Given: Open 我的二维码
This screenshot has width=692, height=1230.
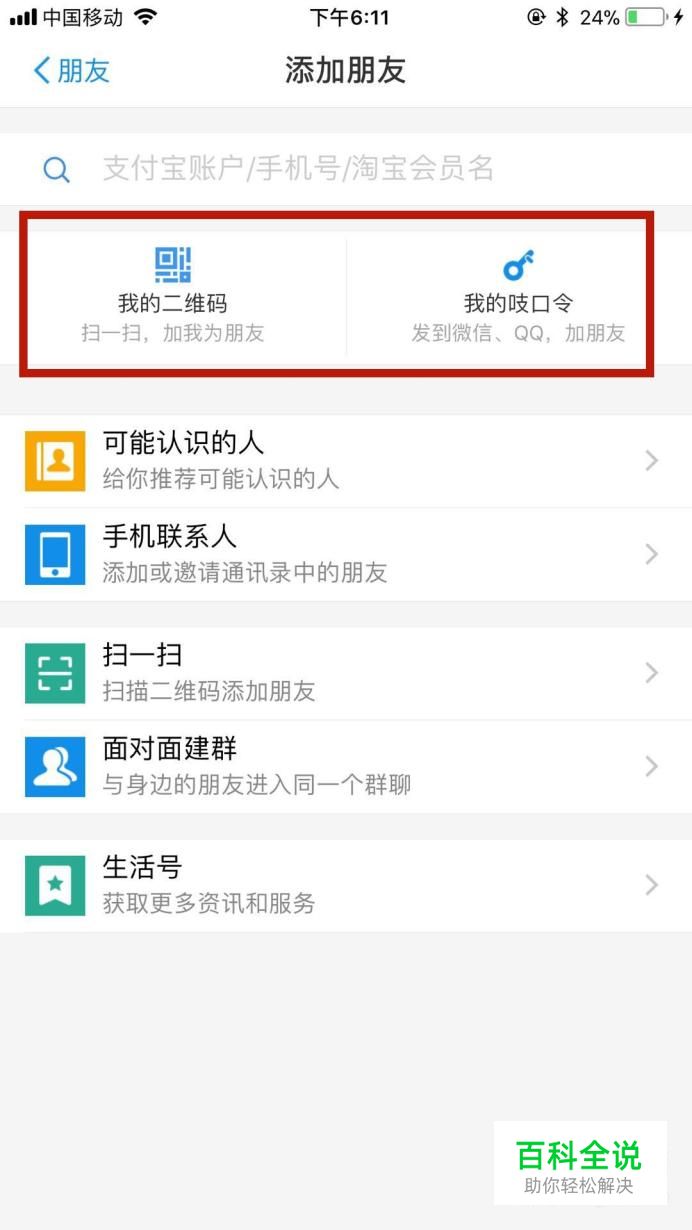Looking at the screenshot, I should tap(173, 296).
